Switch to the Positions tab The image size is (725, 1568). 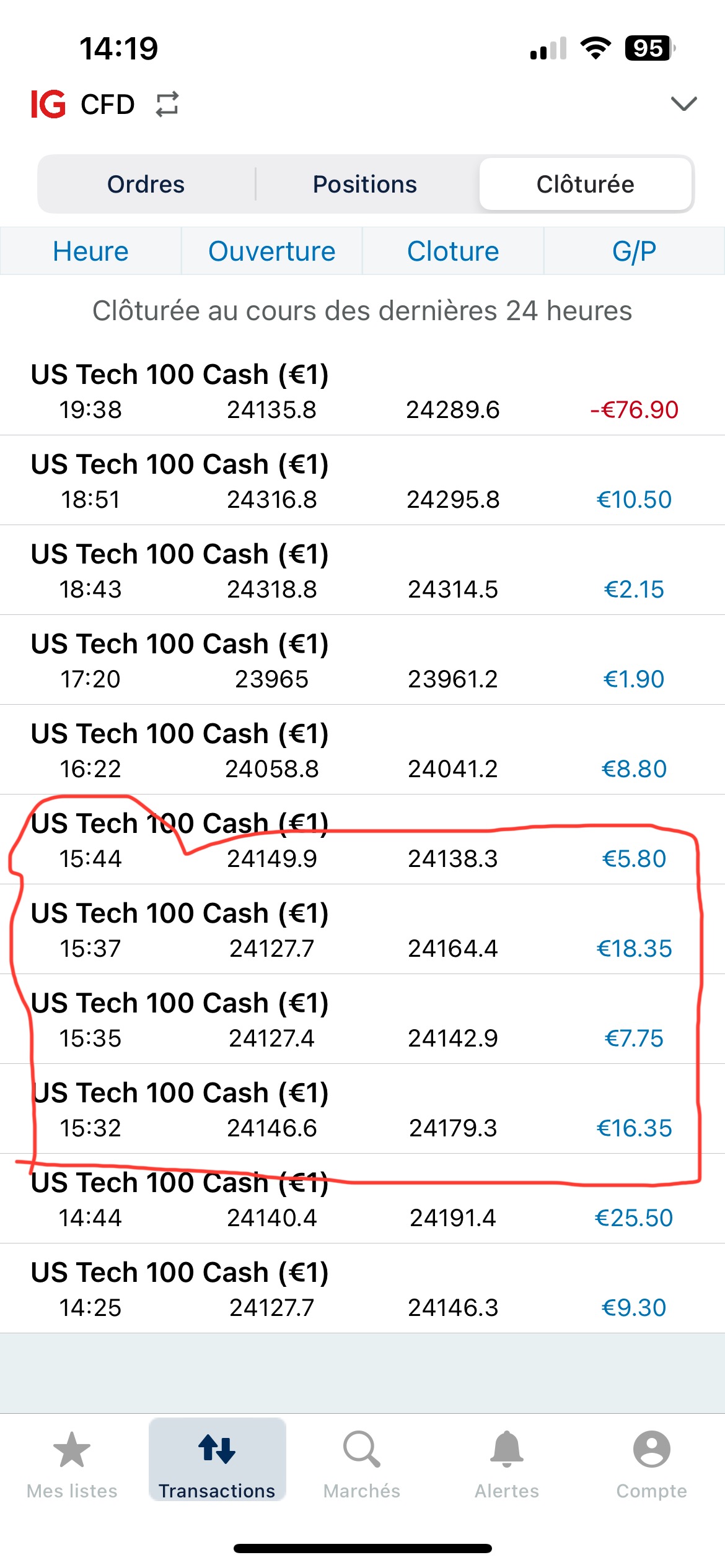tap(365, 185)
